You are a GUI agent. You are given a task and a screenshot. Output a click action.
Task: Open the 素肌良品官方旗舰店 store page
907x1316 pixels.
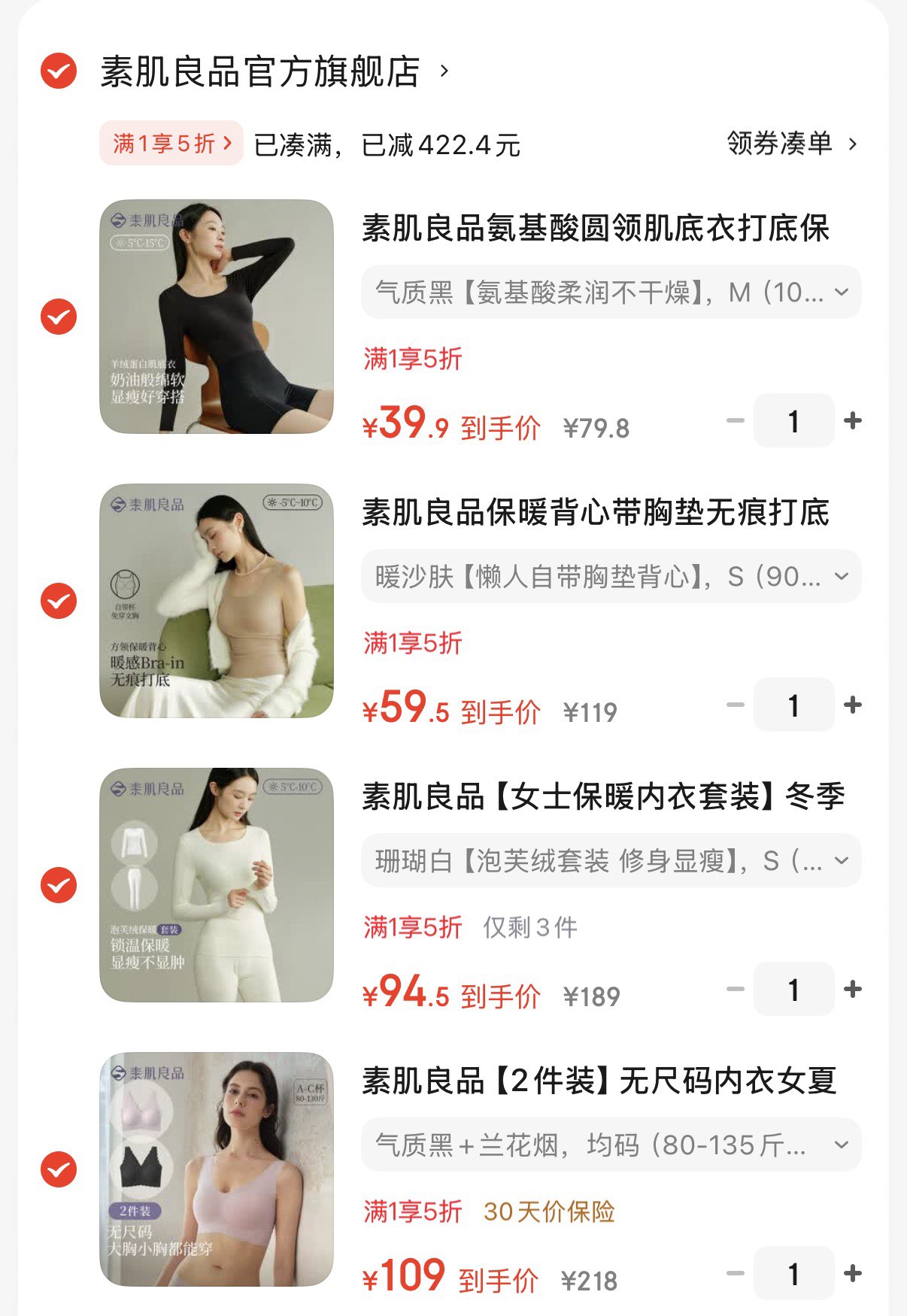260,72
